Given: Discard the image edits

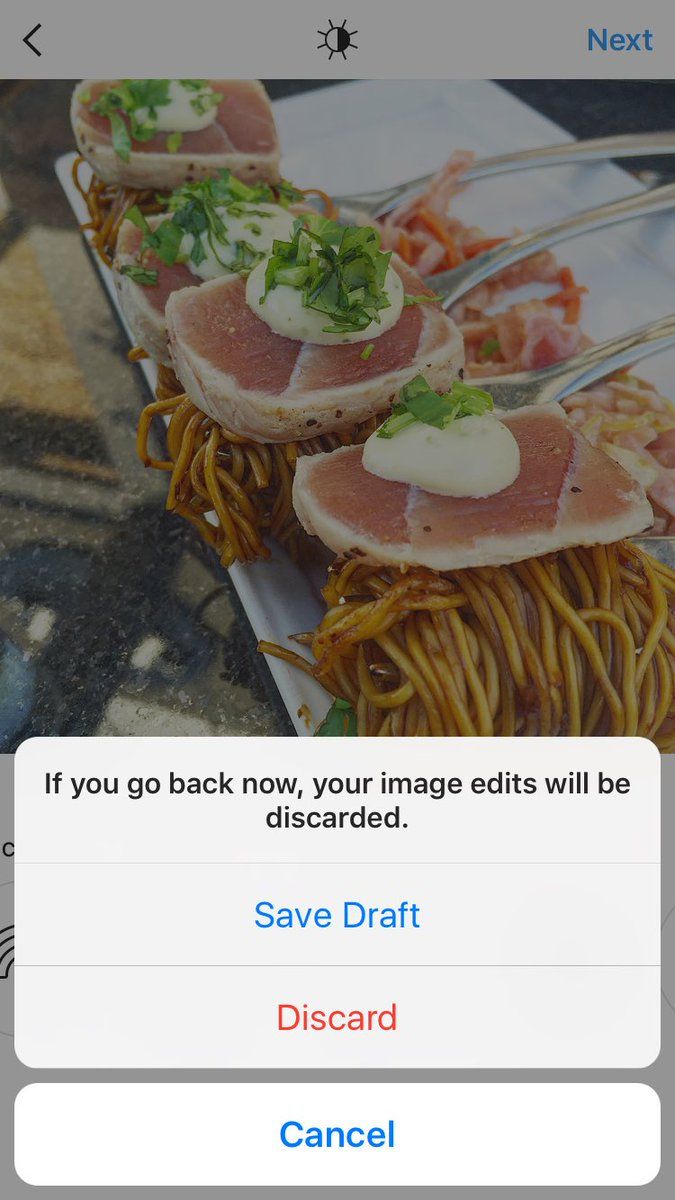Looking at the screenshot, I should point(337,1017).
